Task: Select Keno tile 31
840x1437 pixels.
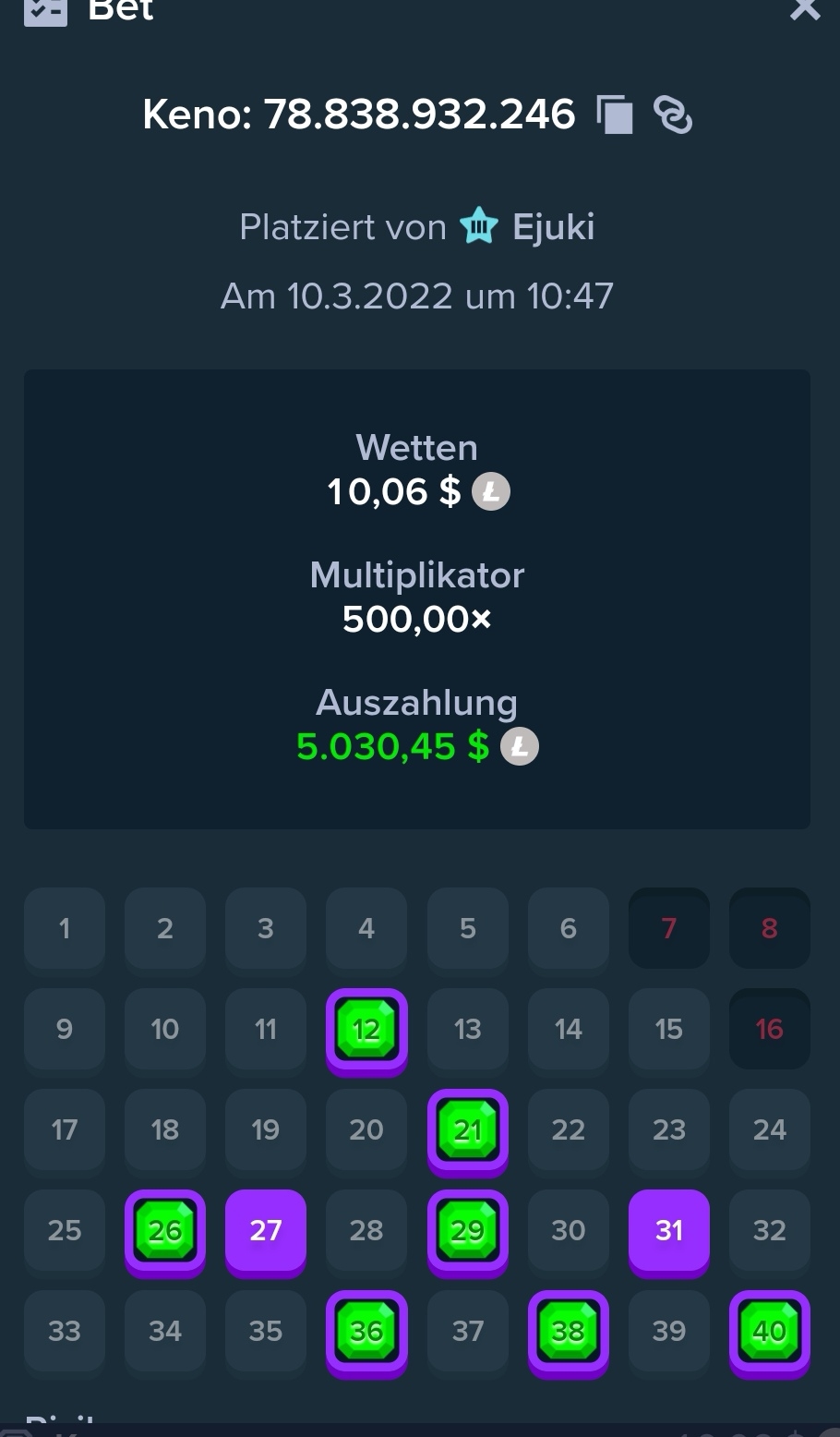Action: pyautogui.click(x=669, y=1231)
